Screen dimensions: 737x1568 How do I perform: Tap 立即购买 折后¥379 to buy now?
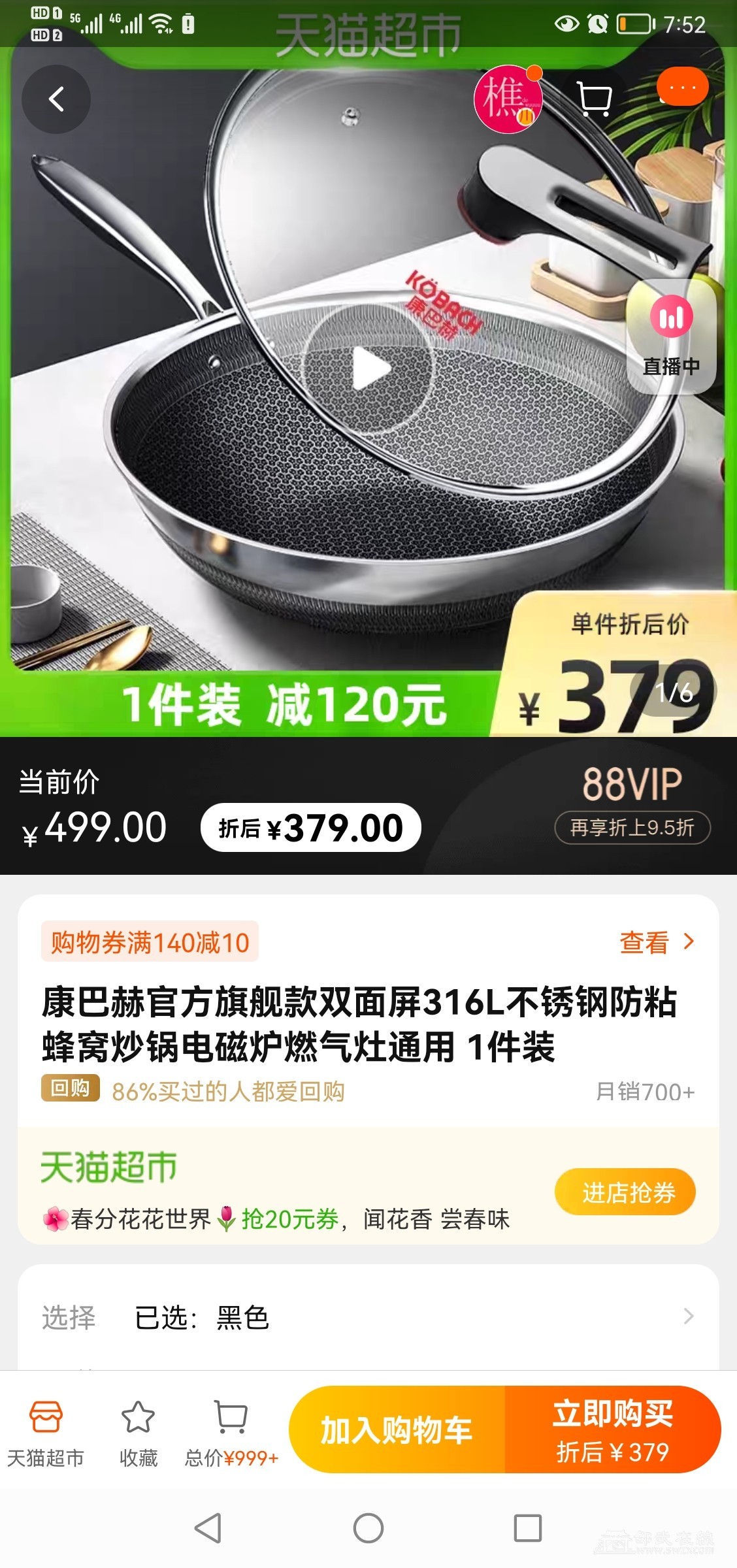click(x=612, y=1431)
